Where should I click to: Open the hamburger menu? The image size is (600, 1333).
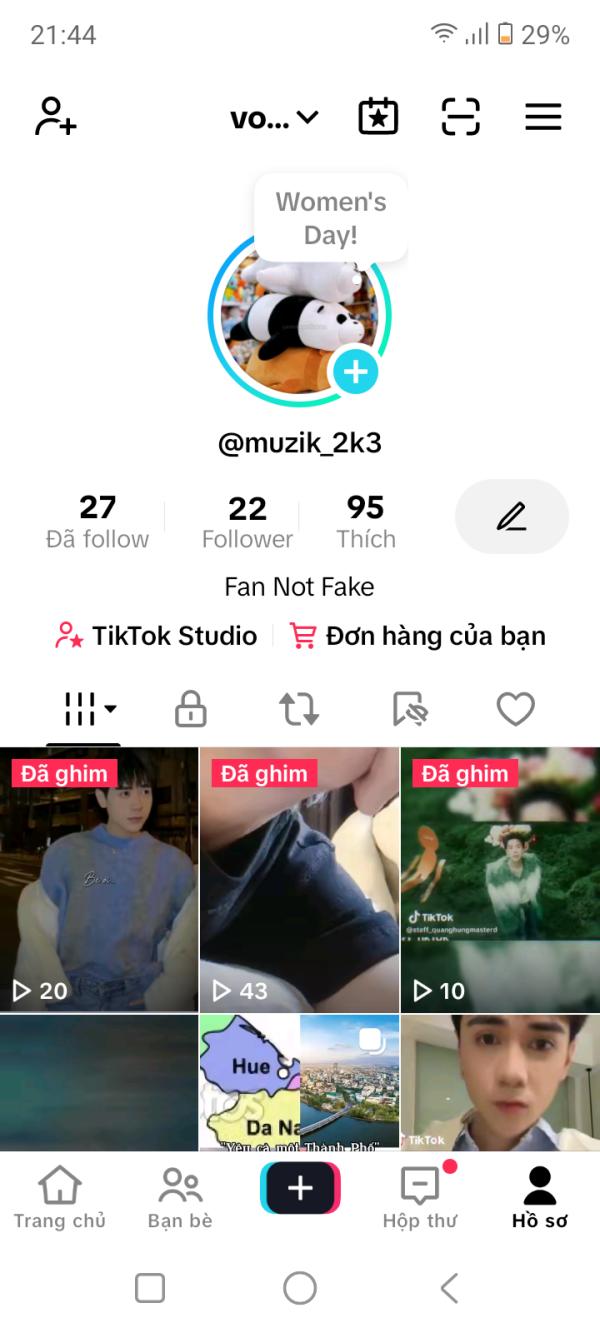coord(543,117)
